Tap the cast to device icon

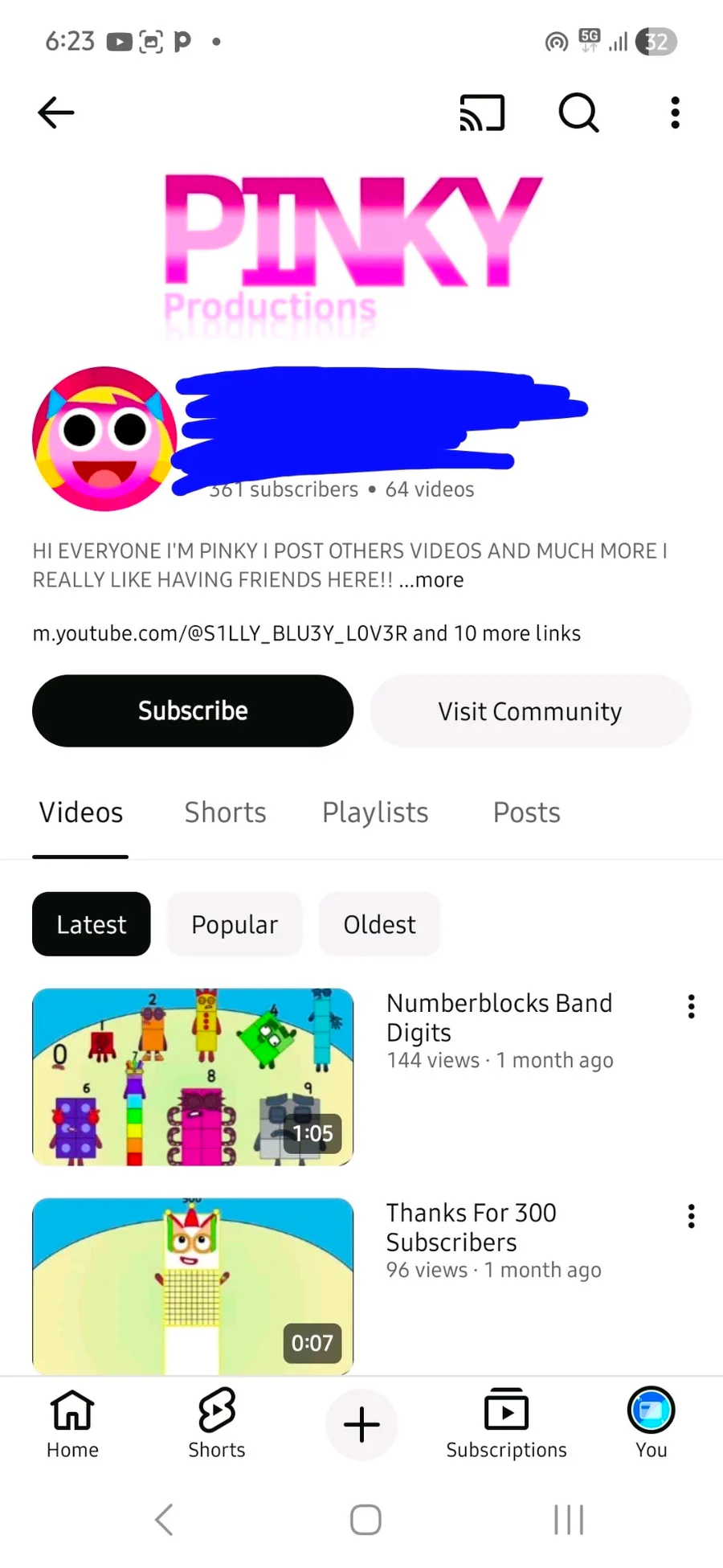point(482,113)
